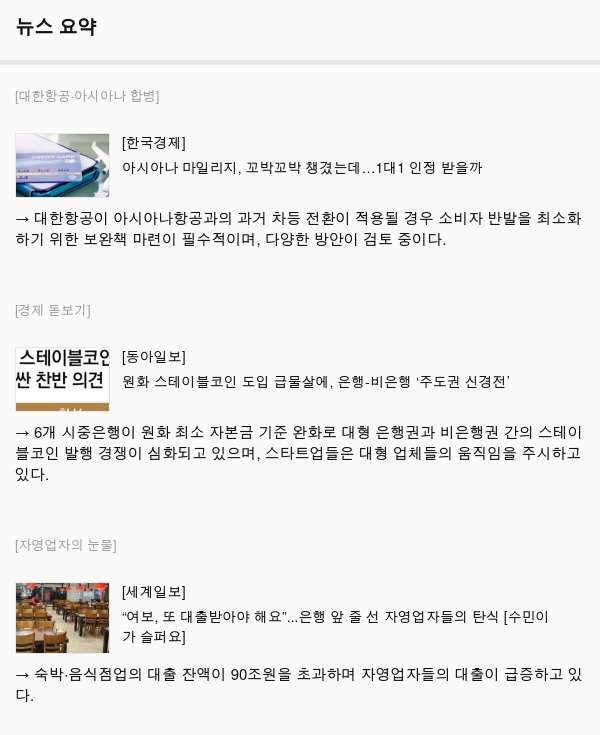Viewport: 600px width, 735px height.
Task: Open the 세계일보 article on 자영업자 loans
Action: pyautogui.click(x=334, y=617)
